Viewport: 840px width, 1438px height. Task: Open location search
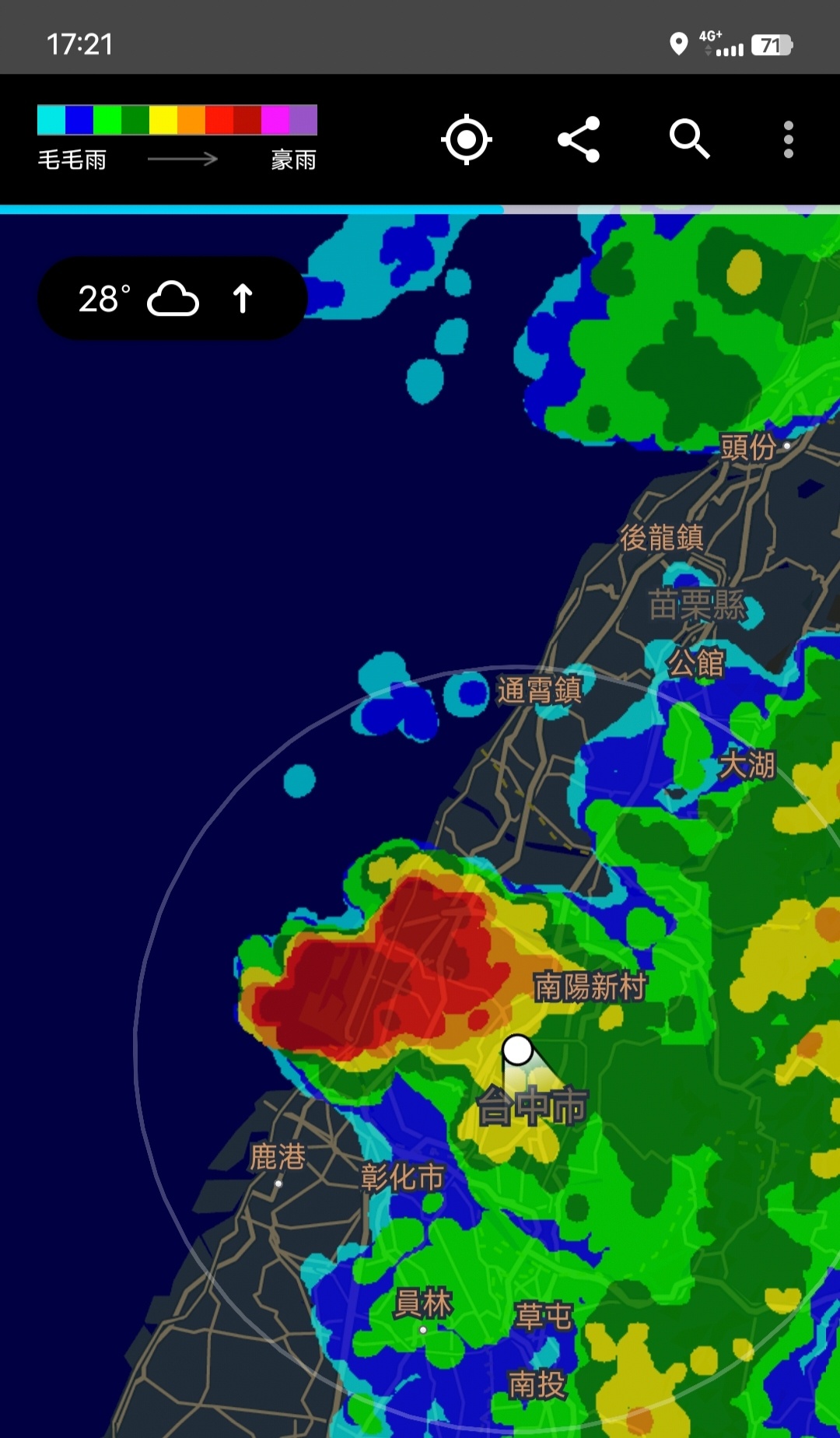(689, 140)
